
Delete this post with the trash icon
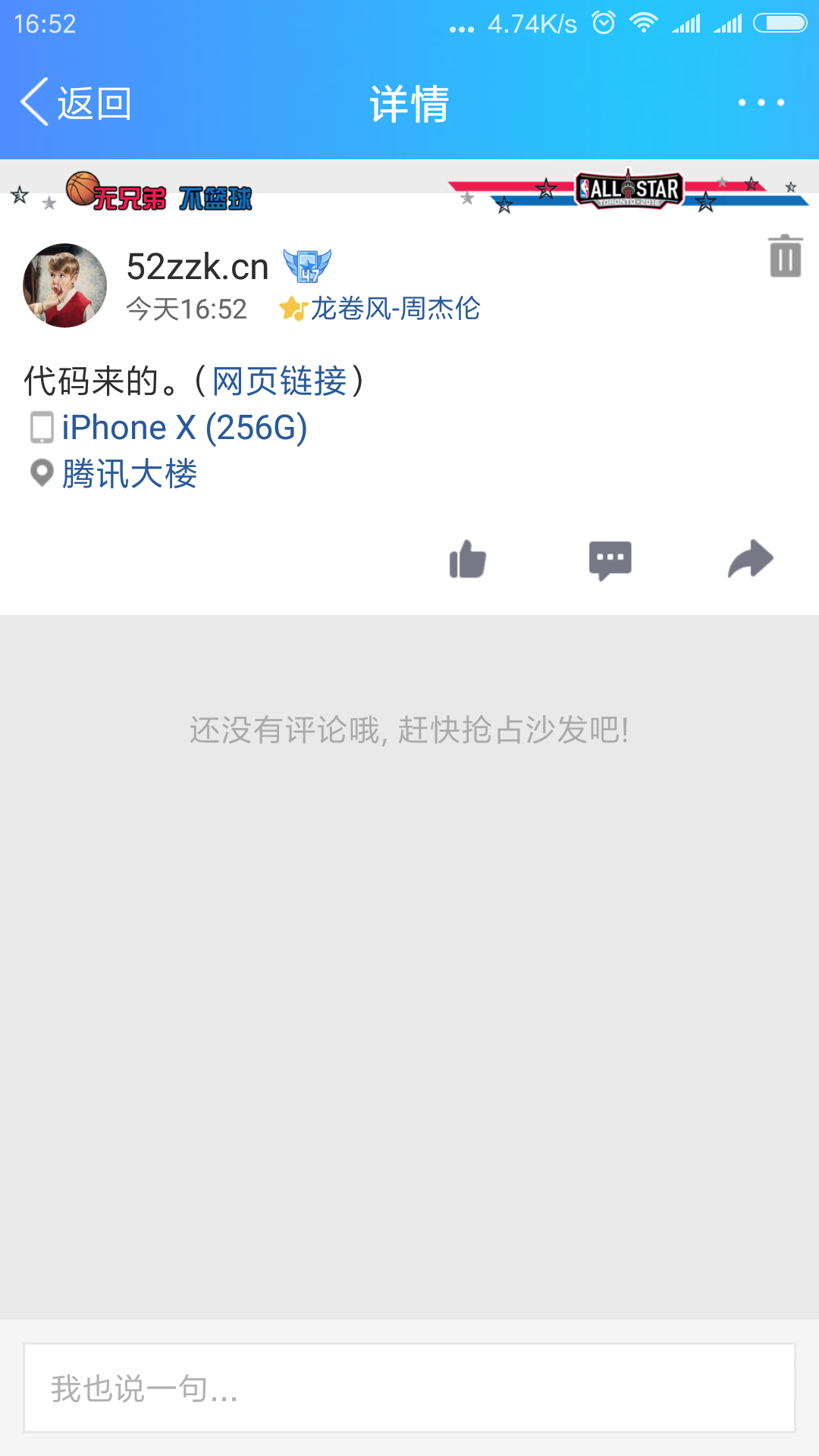(786, 256)
